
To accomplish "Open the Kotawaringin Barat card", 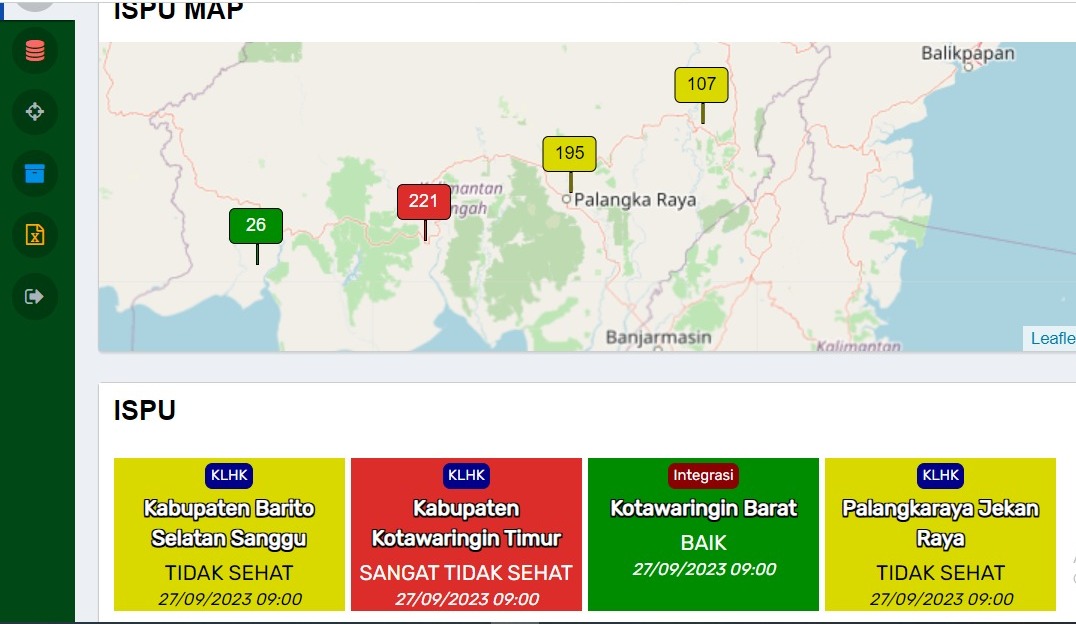I will 703,535.
